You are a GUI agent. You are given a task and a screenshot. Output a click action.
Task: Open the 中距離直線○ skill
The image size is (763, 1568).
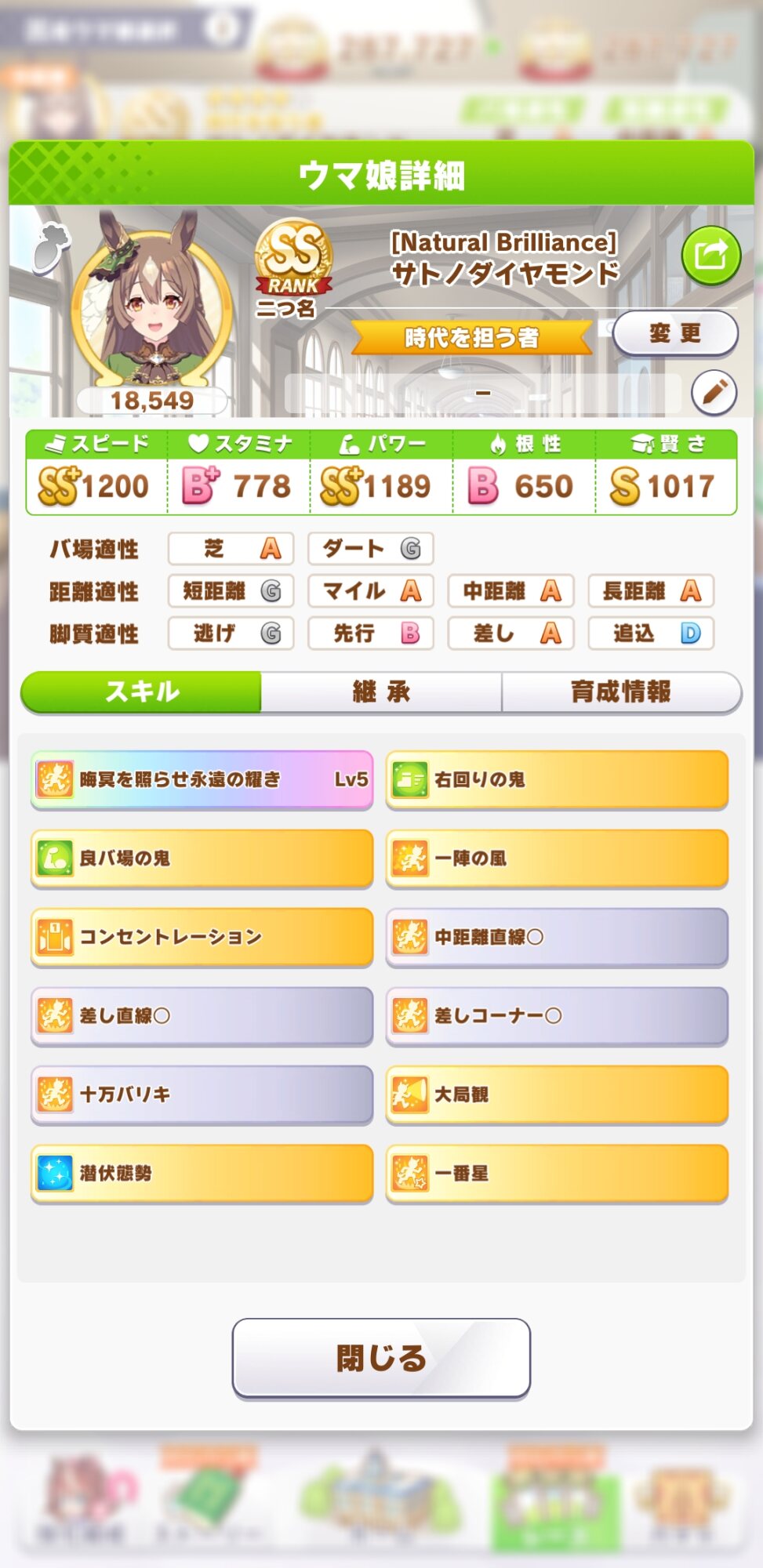tap(557, 937)
